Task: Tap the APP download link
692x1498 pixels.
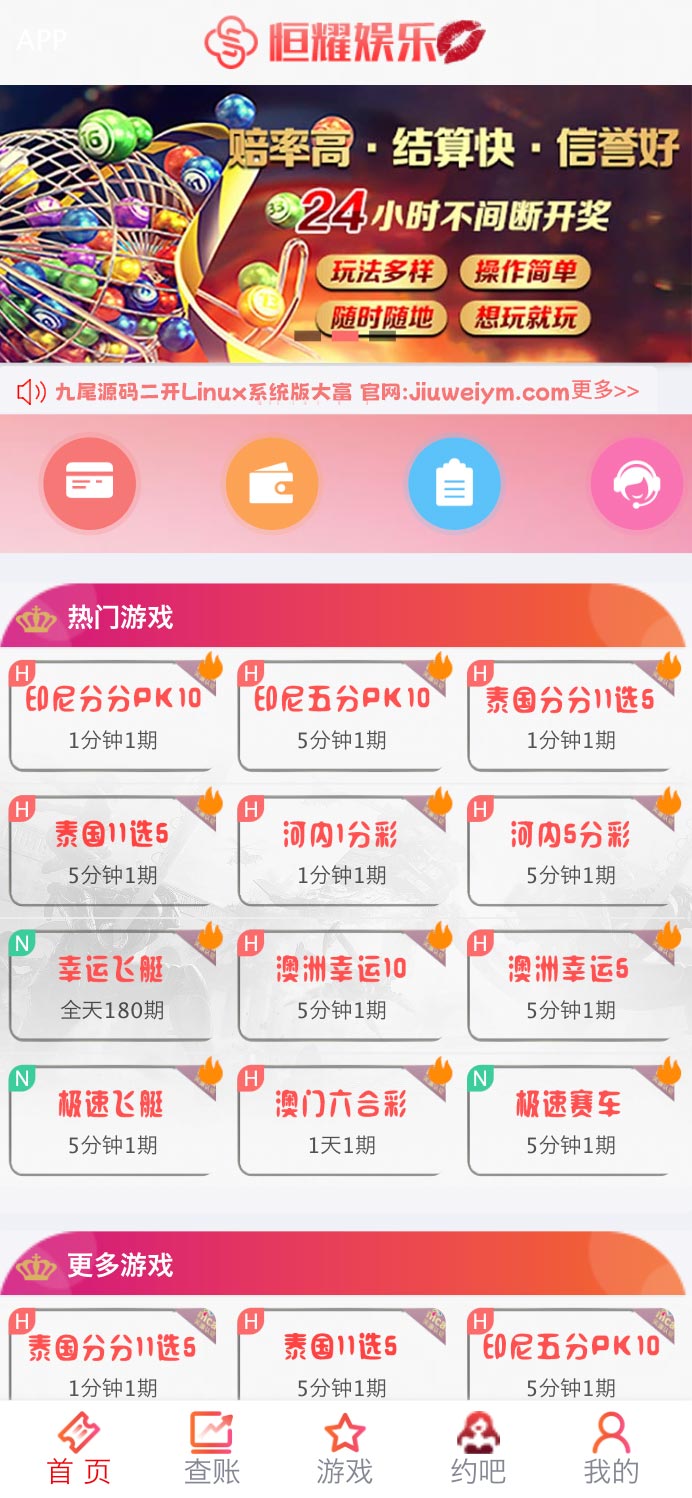Action: [41, 40]
